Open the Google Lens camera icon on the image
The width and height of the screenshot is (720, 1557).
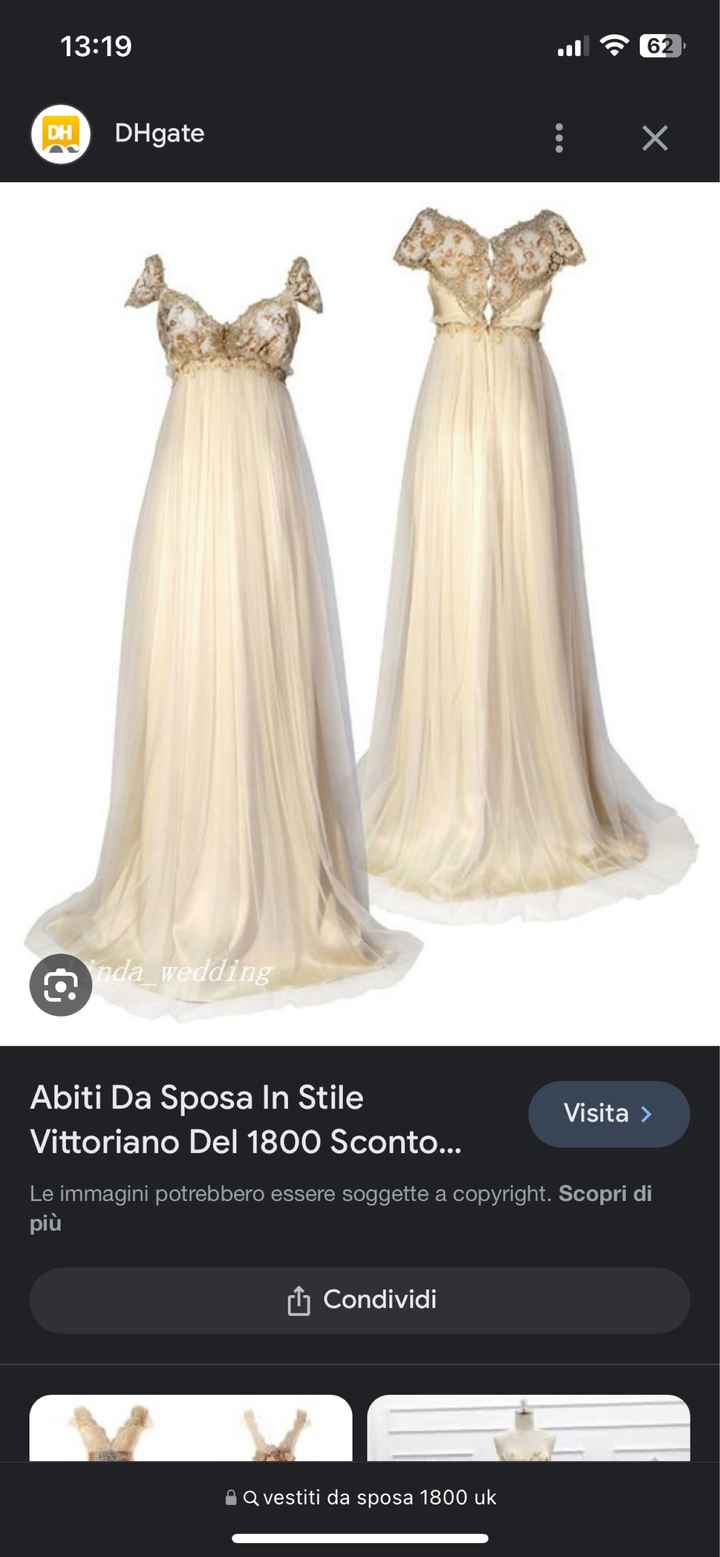(x=61, y=985)
